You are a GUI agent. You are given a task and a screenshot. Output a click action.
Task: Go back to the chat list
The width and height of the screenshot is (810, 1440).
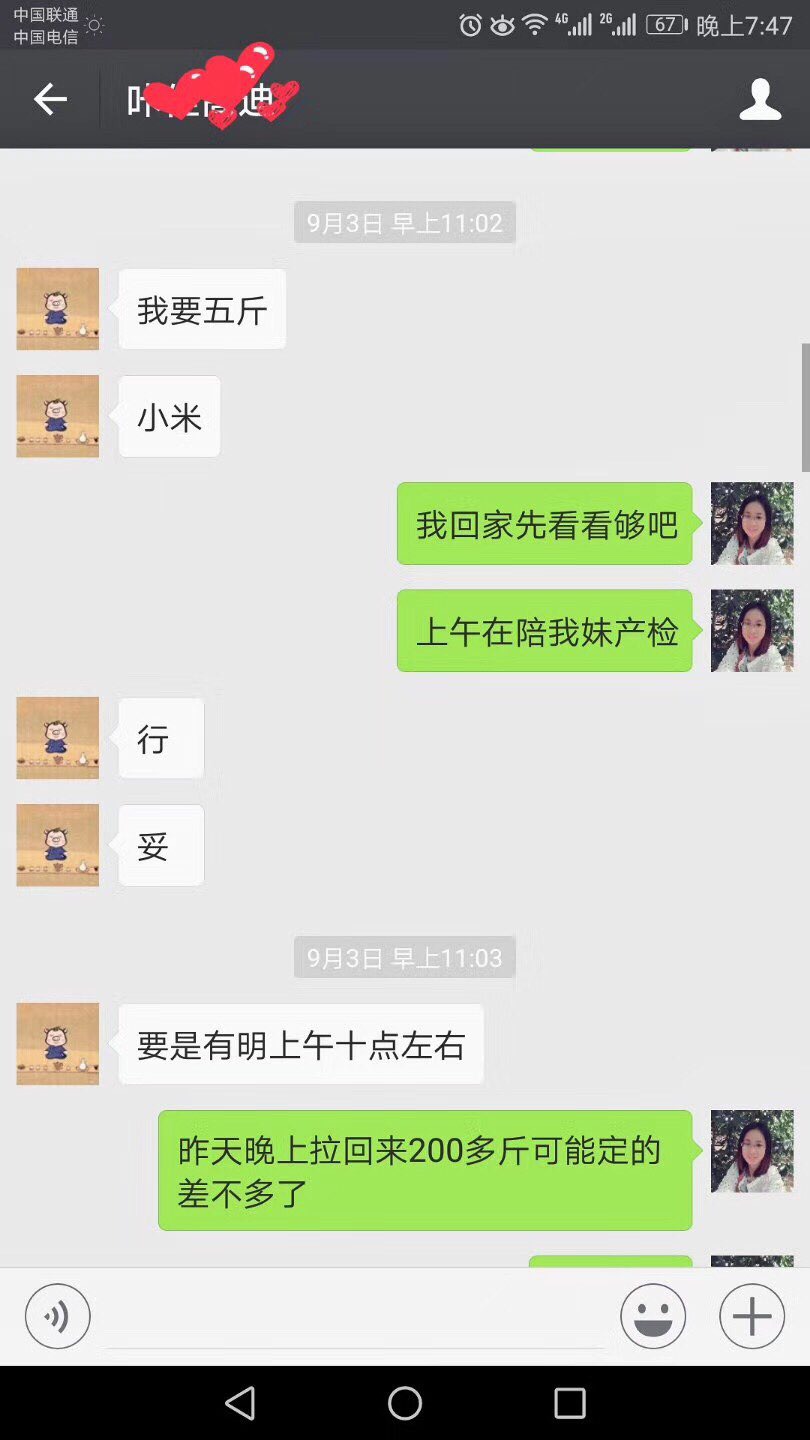(x=50, y=99)
